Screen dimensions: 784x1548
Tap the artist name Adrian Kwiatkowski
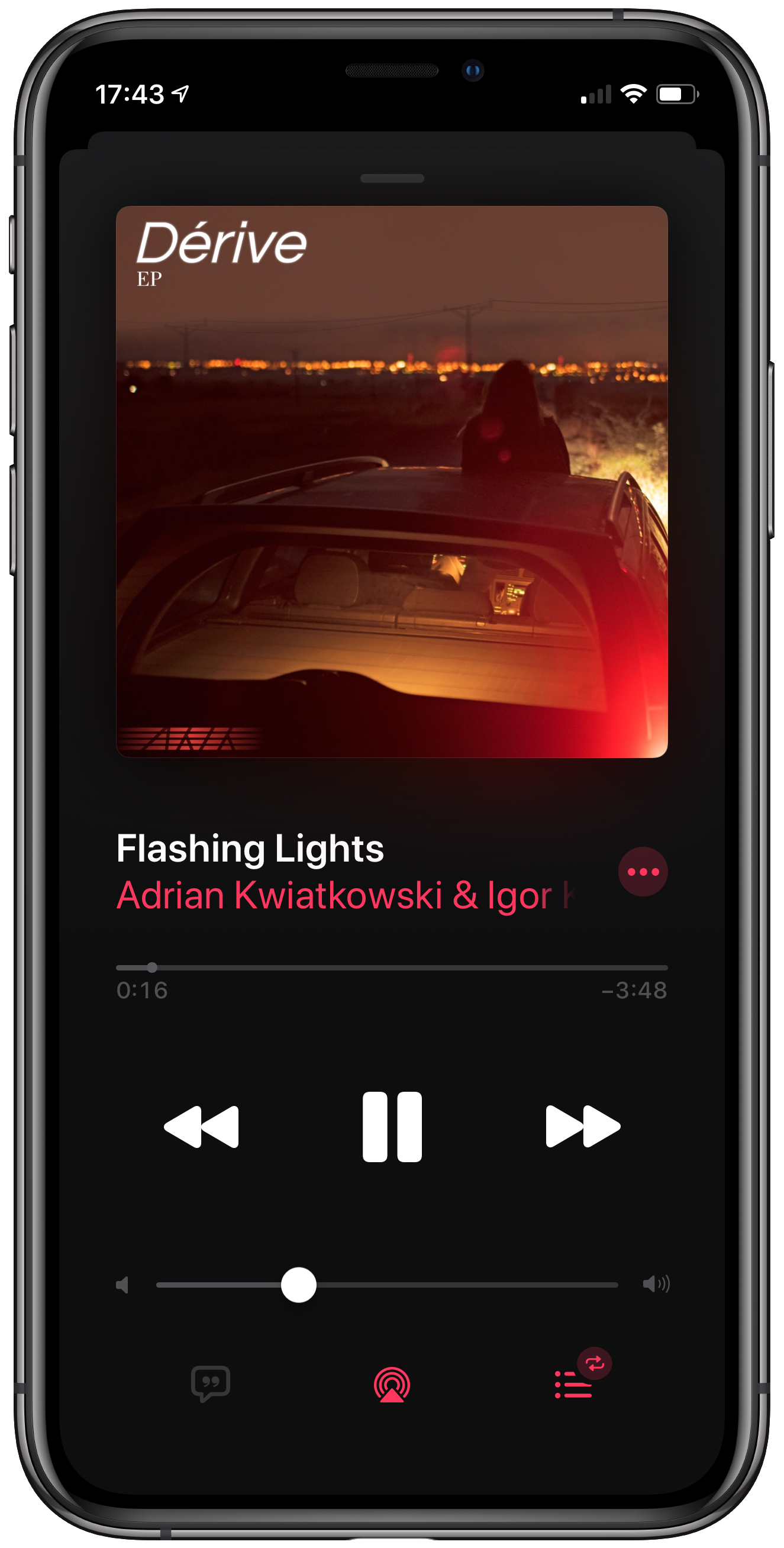279,895
